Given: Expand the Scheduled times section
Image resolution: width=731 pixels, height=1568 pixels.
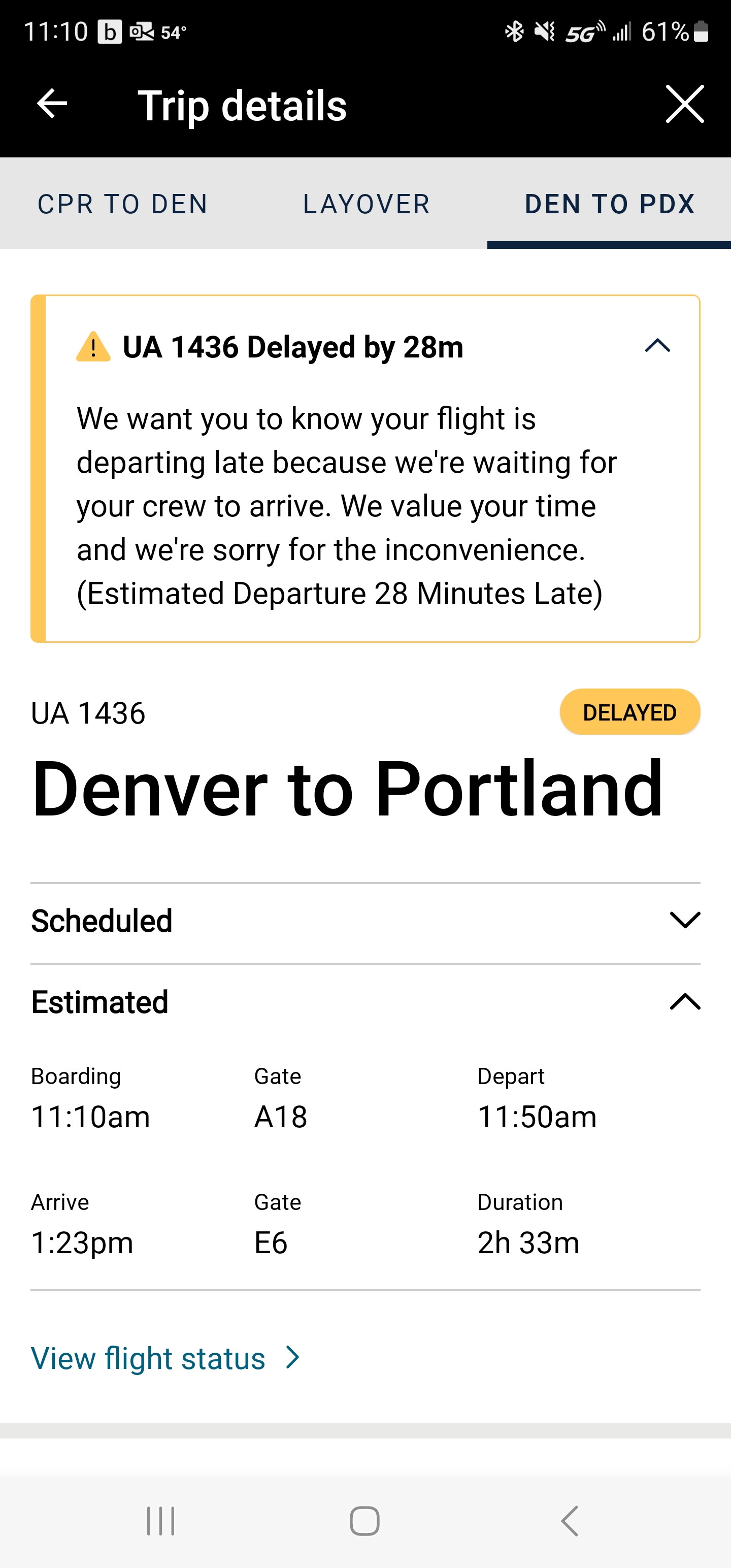Looking at the screenshot, I should pos(685,920).
